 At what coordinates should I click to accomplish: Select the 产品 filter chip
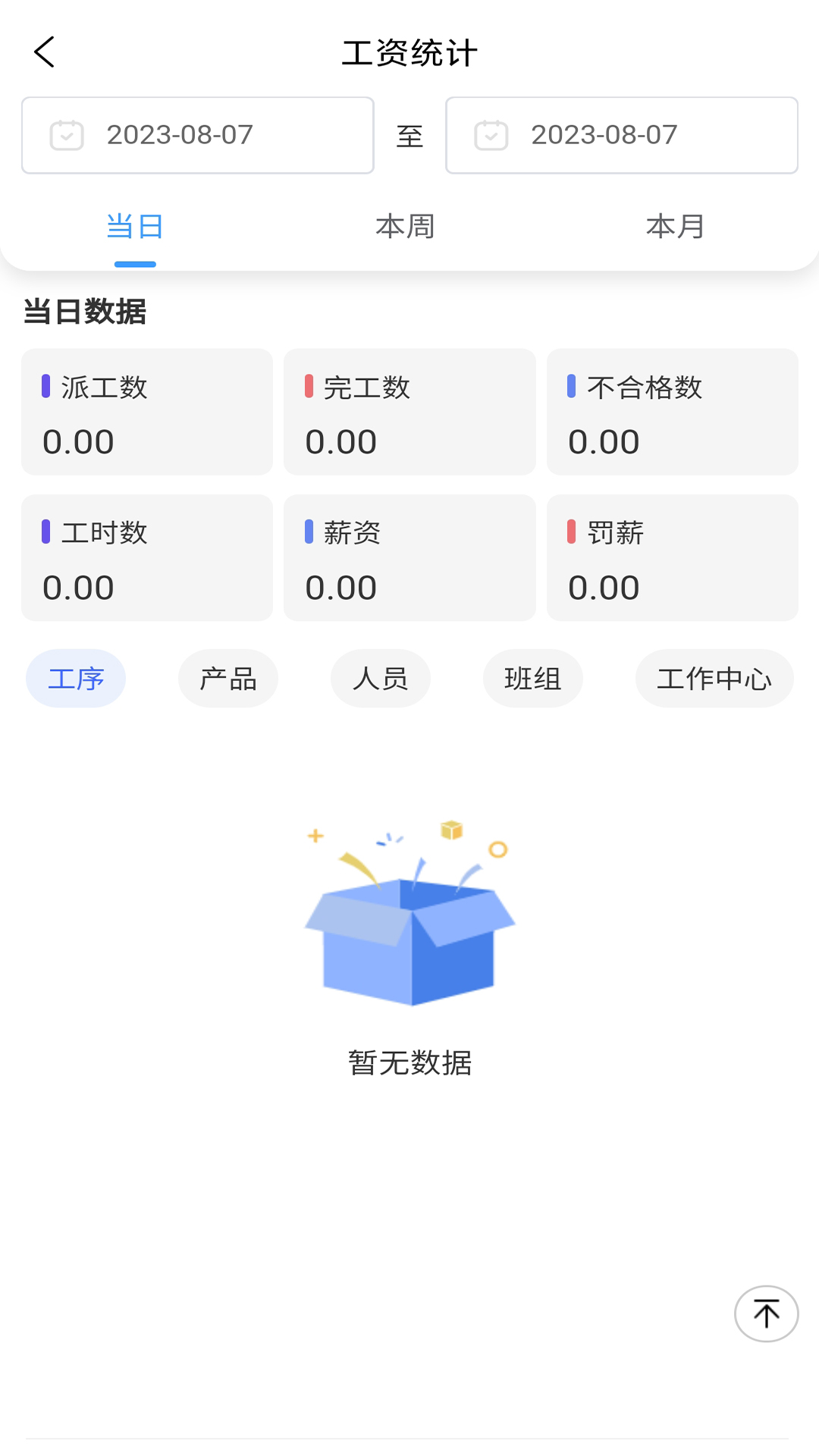227,679
